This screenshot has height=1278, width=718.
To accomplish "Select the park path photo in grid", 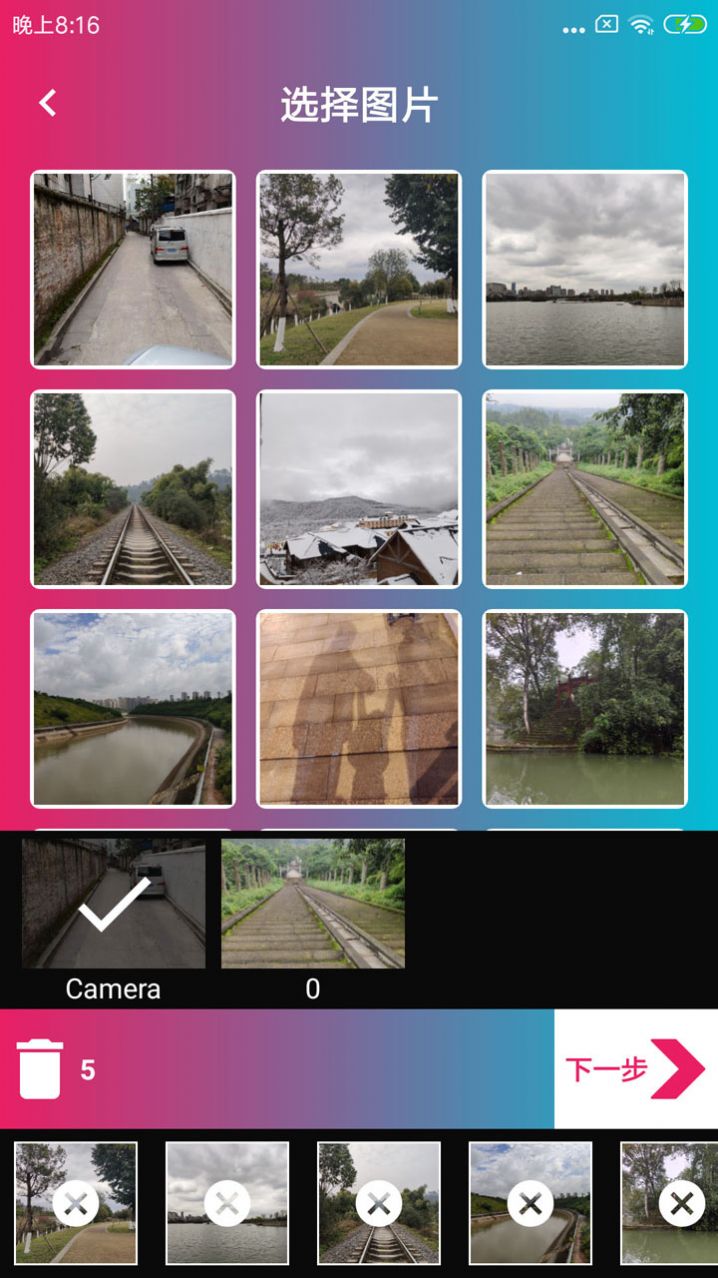I will point(359,269).
